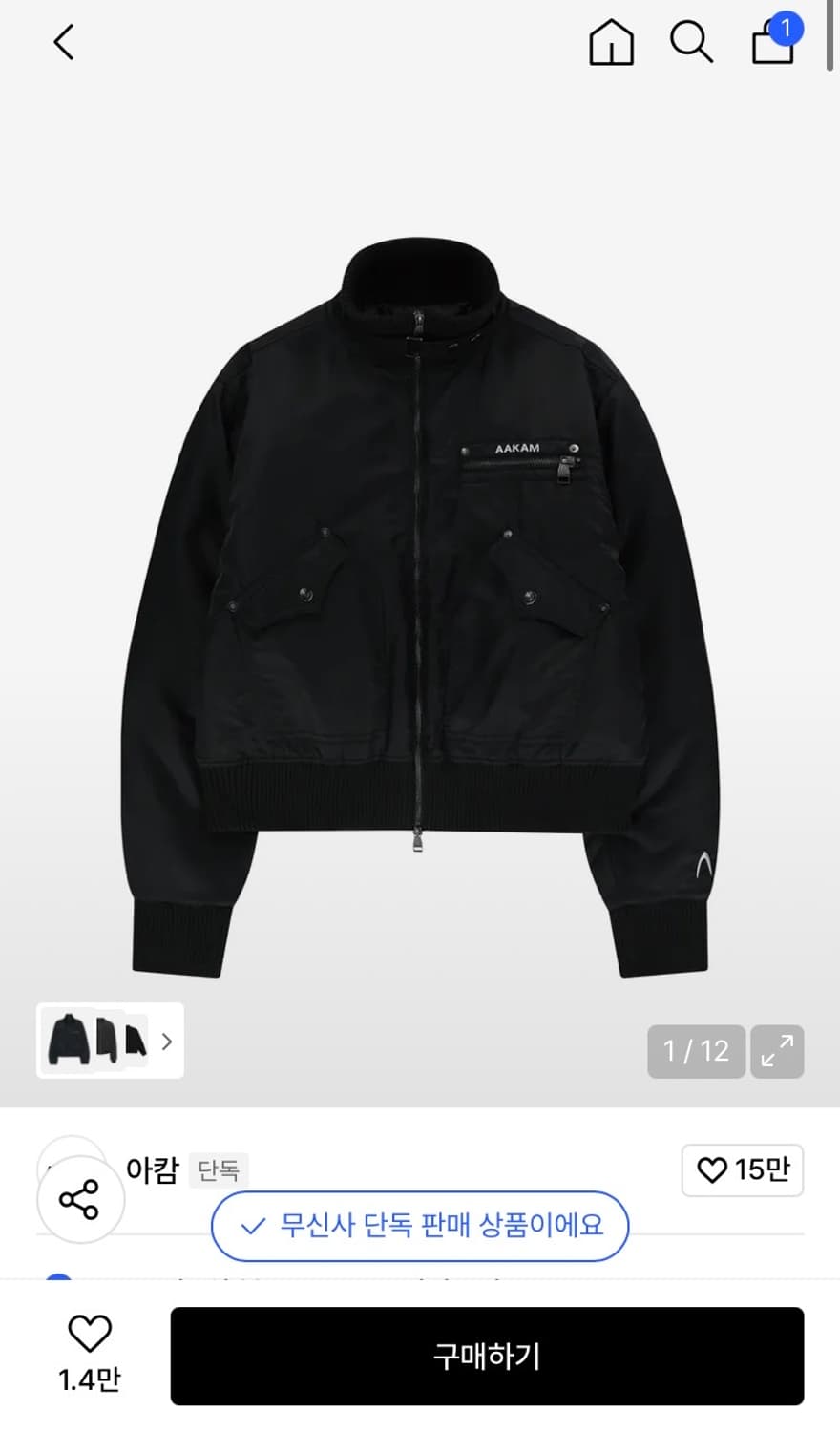Expand the product image to fullscreen

pyautogui.click(x=777, y=1051)
